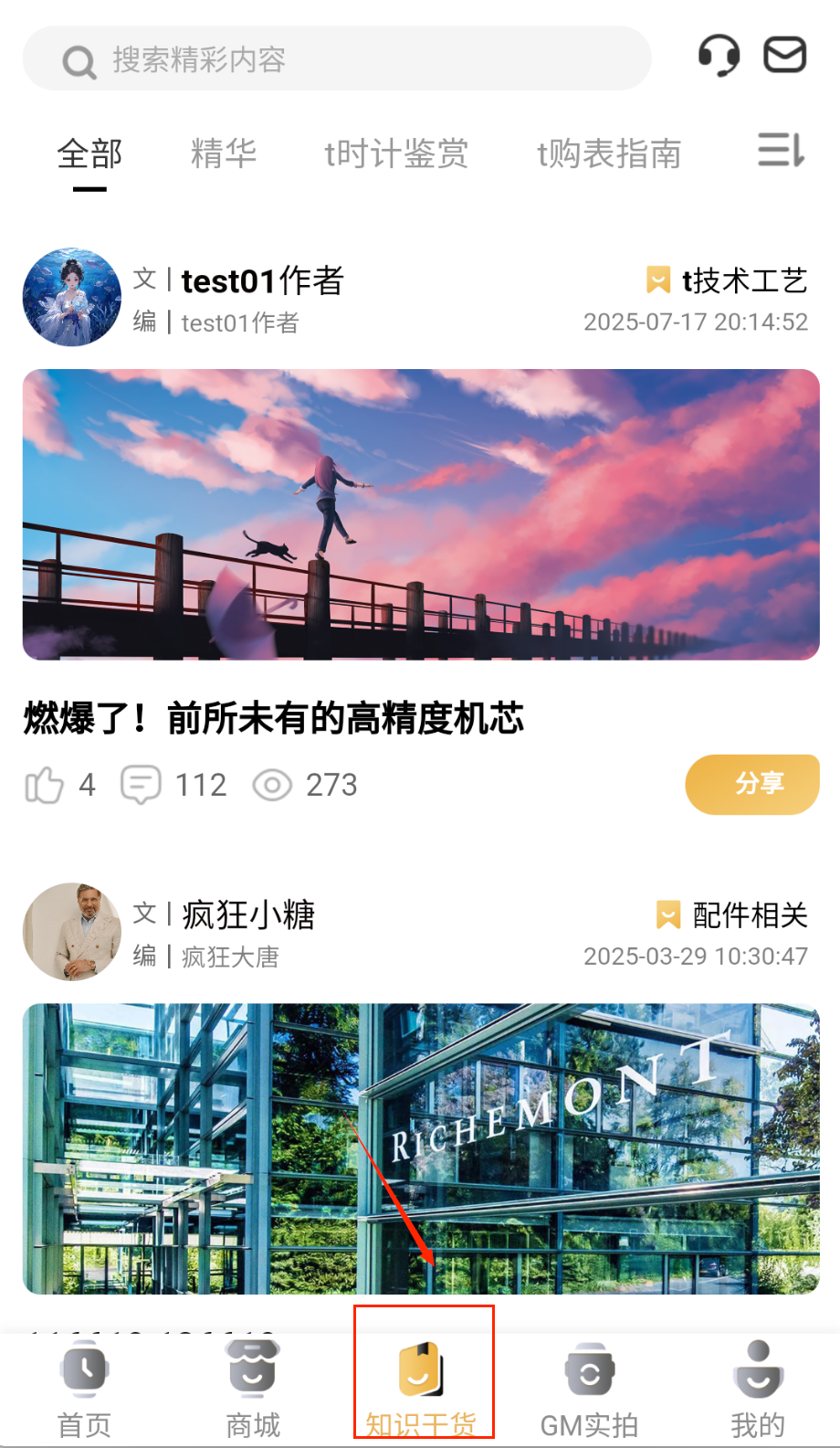Expand the full category list icon
Viewport: 840px width, 1448px height.
click(x=781, y=150)
